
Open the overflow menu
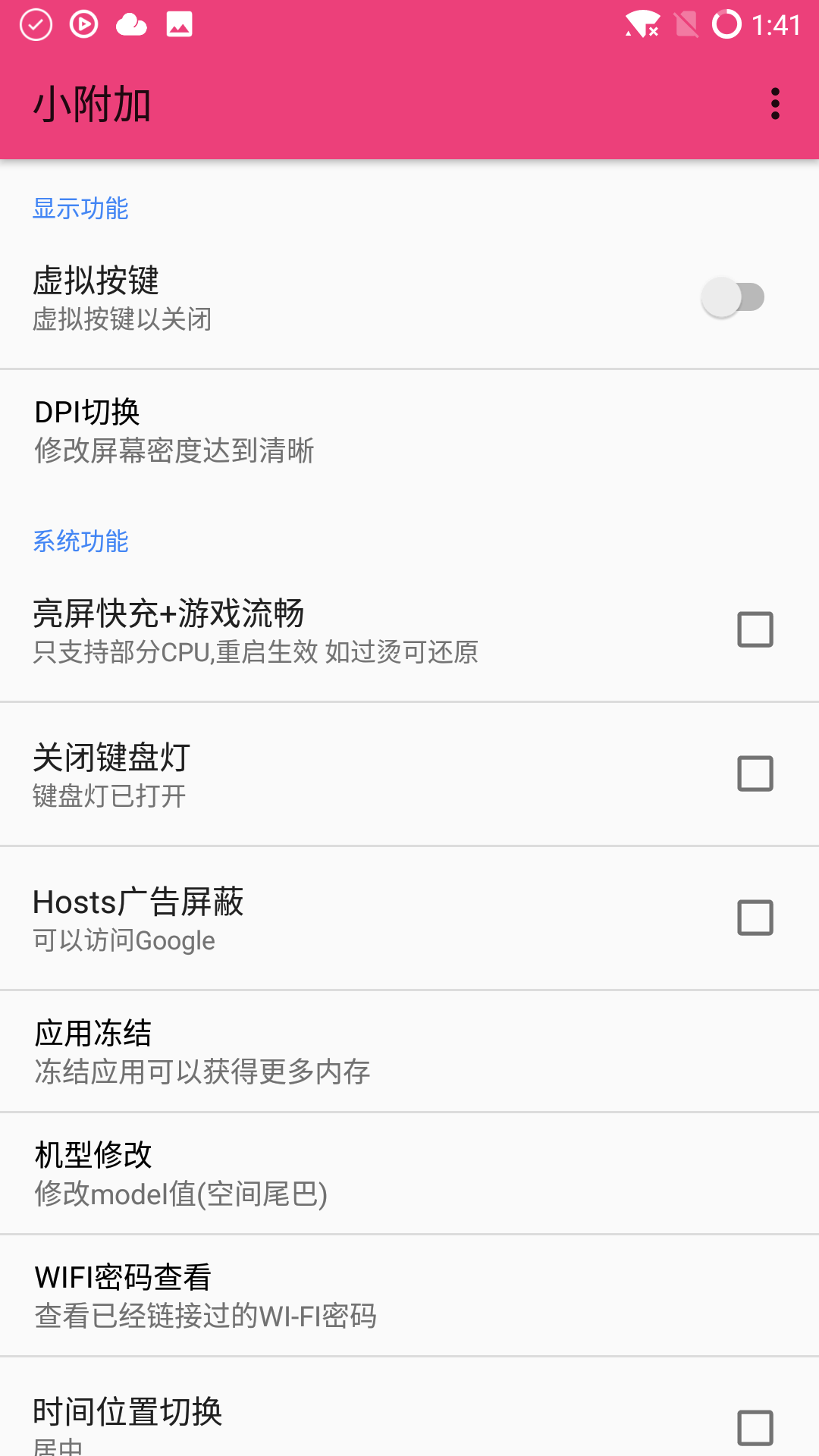click(775, 104)
